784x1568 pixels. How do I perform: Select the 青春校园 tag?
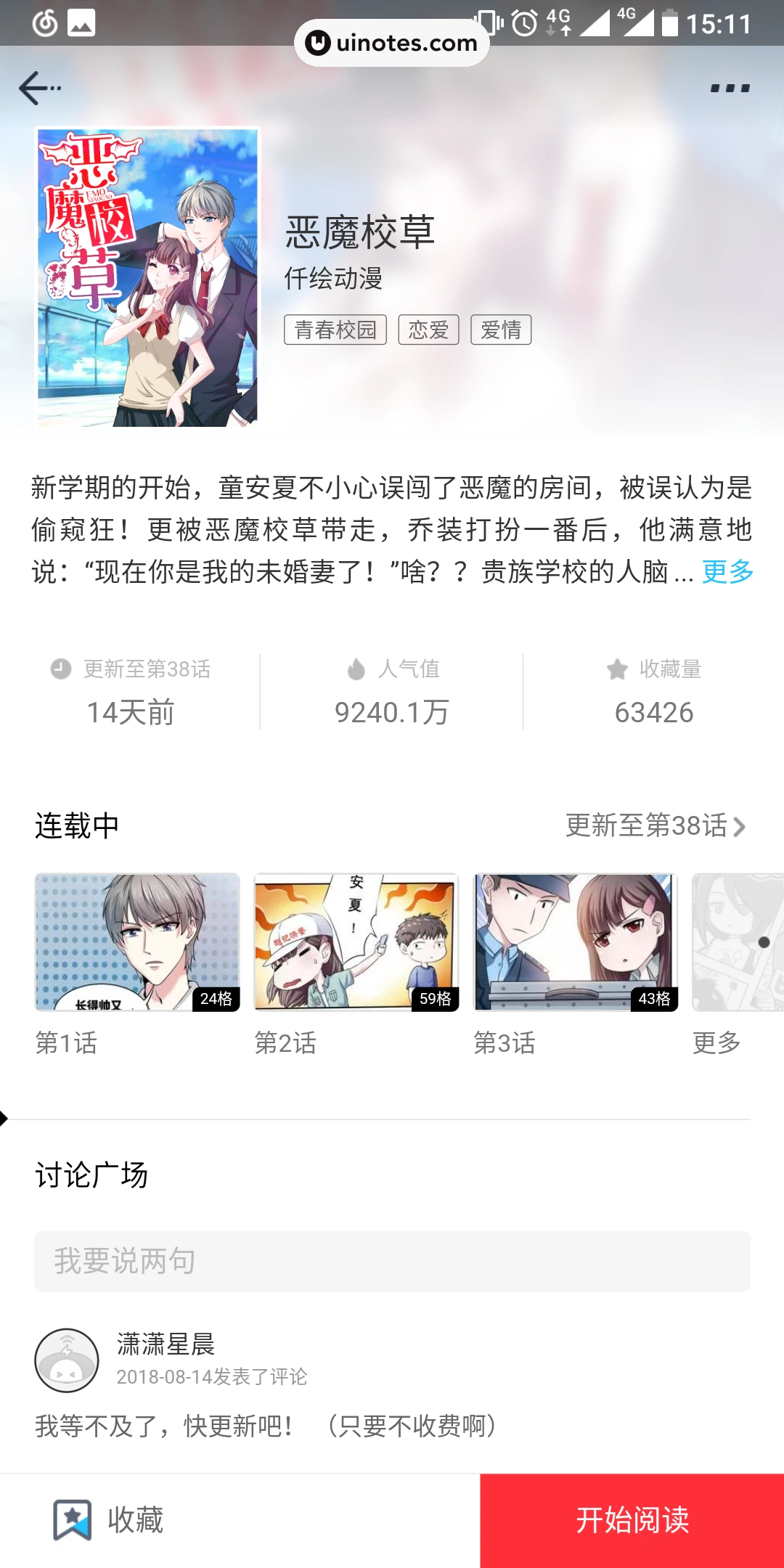(x=335, y=330)
